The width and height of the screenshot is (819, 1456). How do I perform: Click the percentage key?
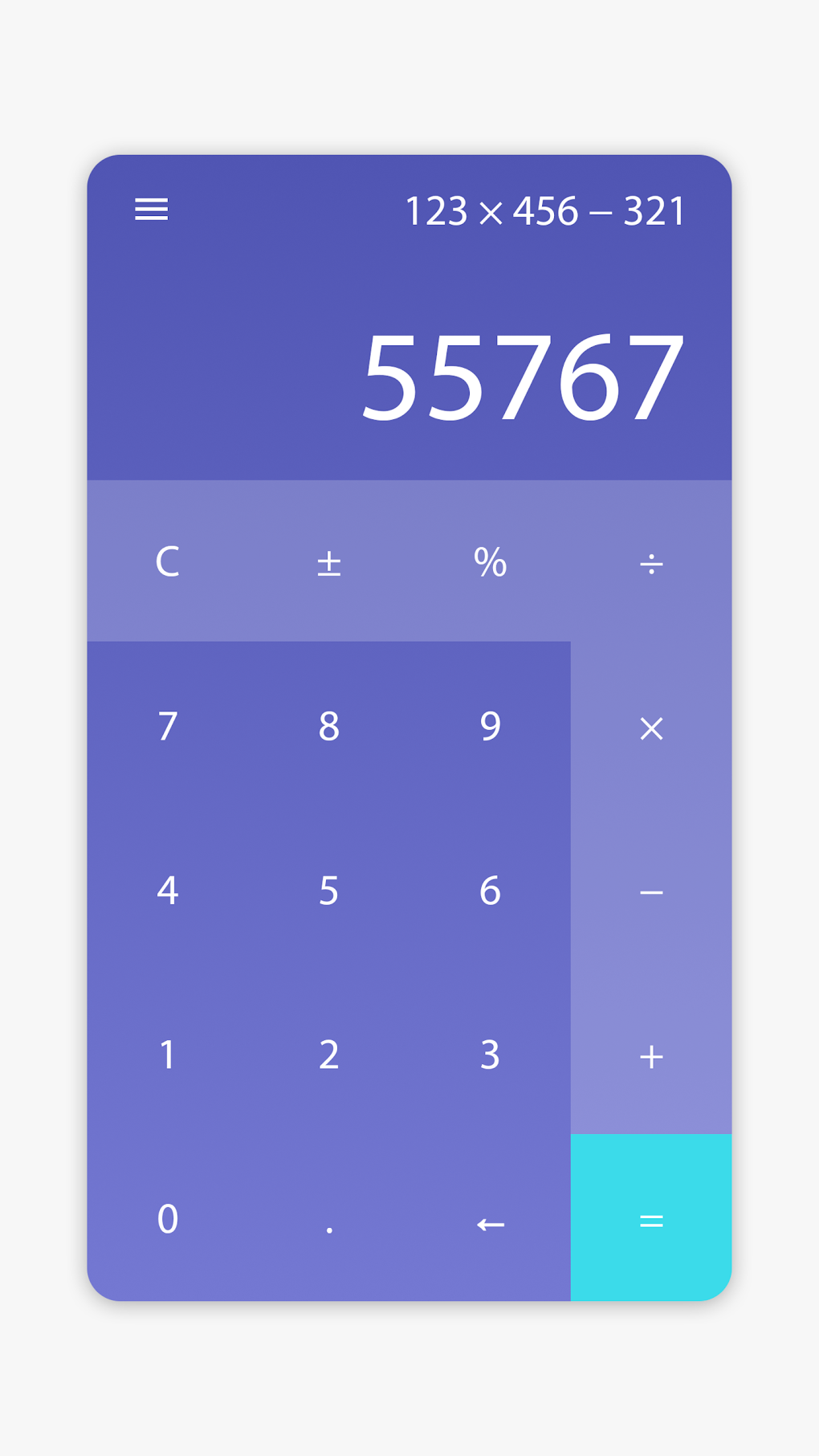point(490,563)
